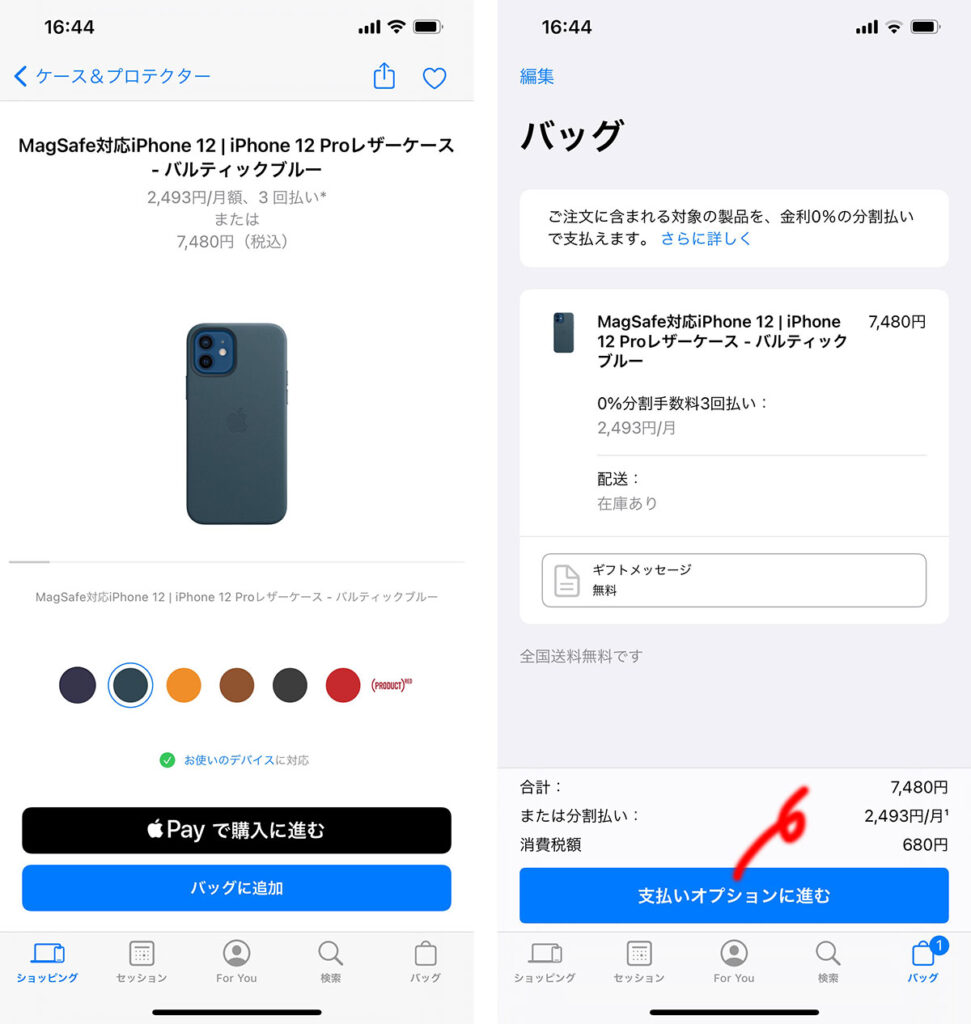This screenshot has width=971, height=1024.
Task: Select the dark navy color swatch
Action: [77, 685]
